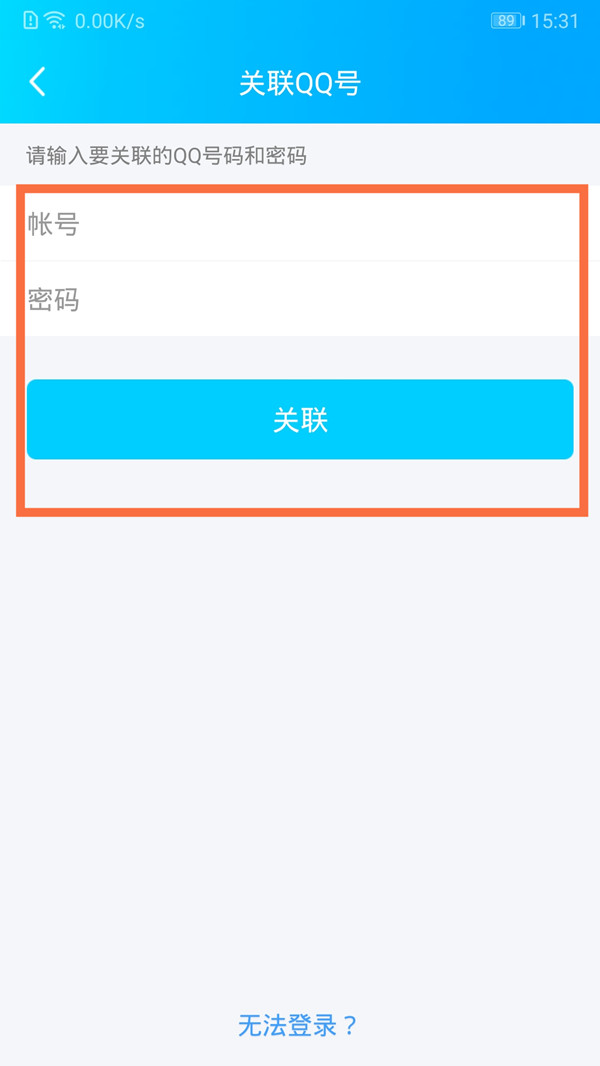Go back with the top-left arrow

(x=38, y=82)
